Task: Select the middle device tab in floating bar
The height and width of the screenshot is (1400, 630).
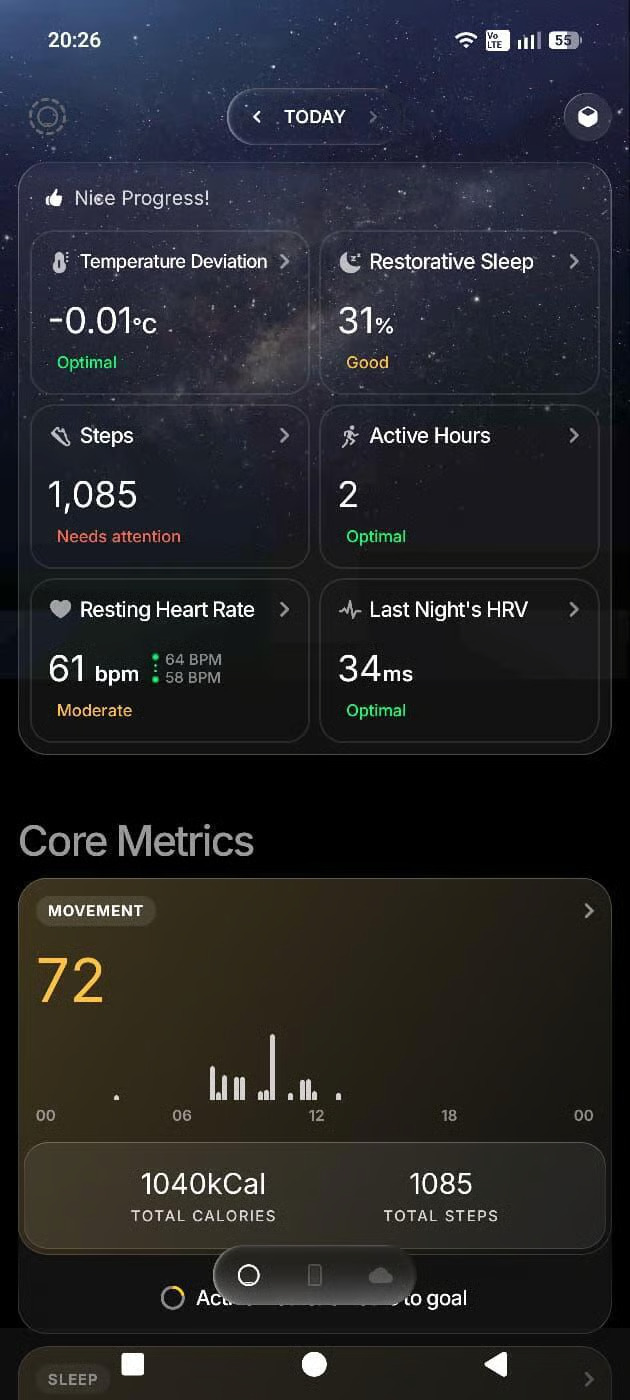Action: click(315, 1275)
